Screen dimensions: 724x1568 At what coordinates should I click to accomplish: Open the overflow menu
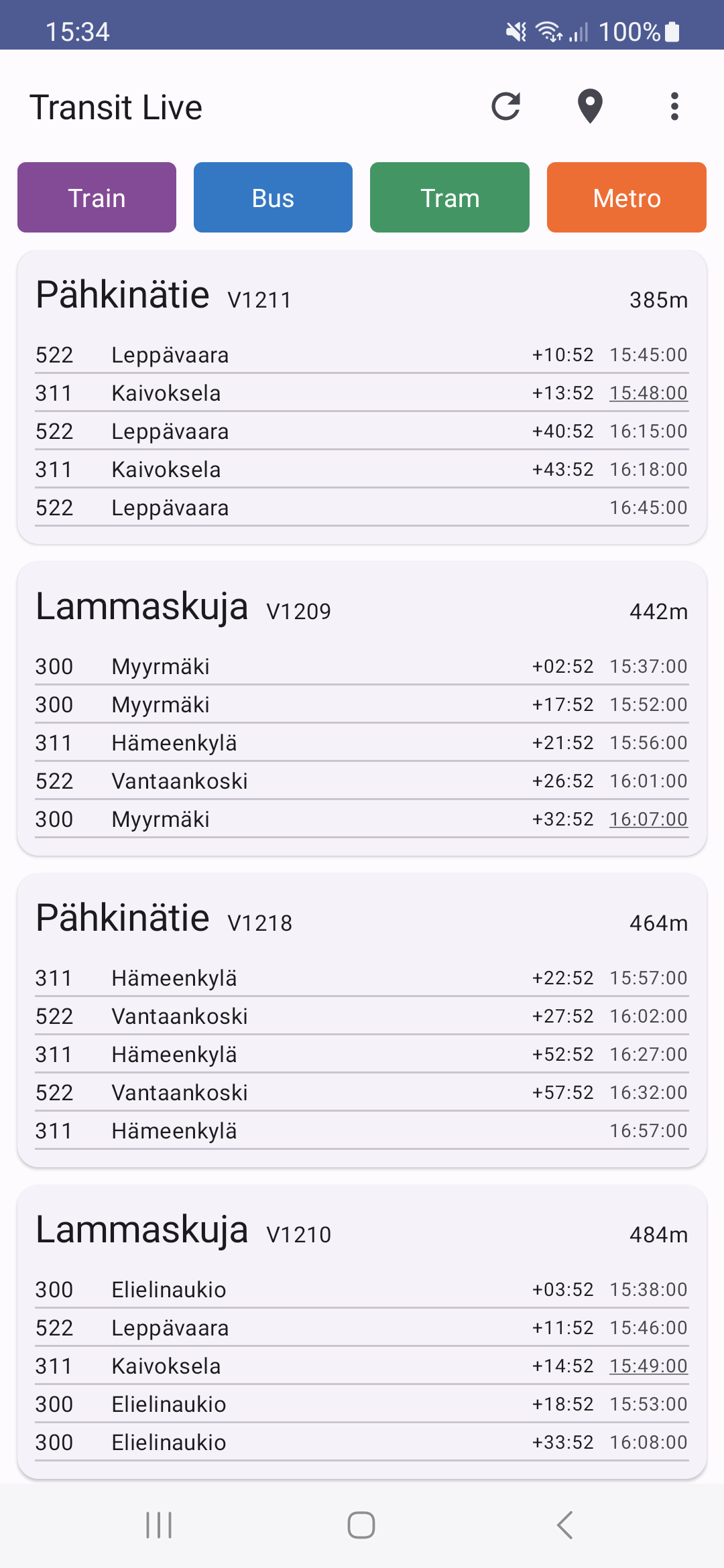click(674, 107)
